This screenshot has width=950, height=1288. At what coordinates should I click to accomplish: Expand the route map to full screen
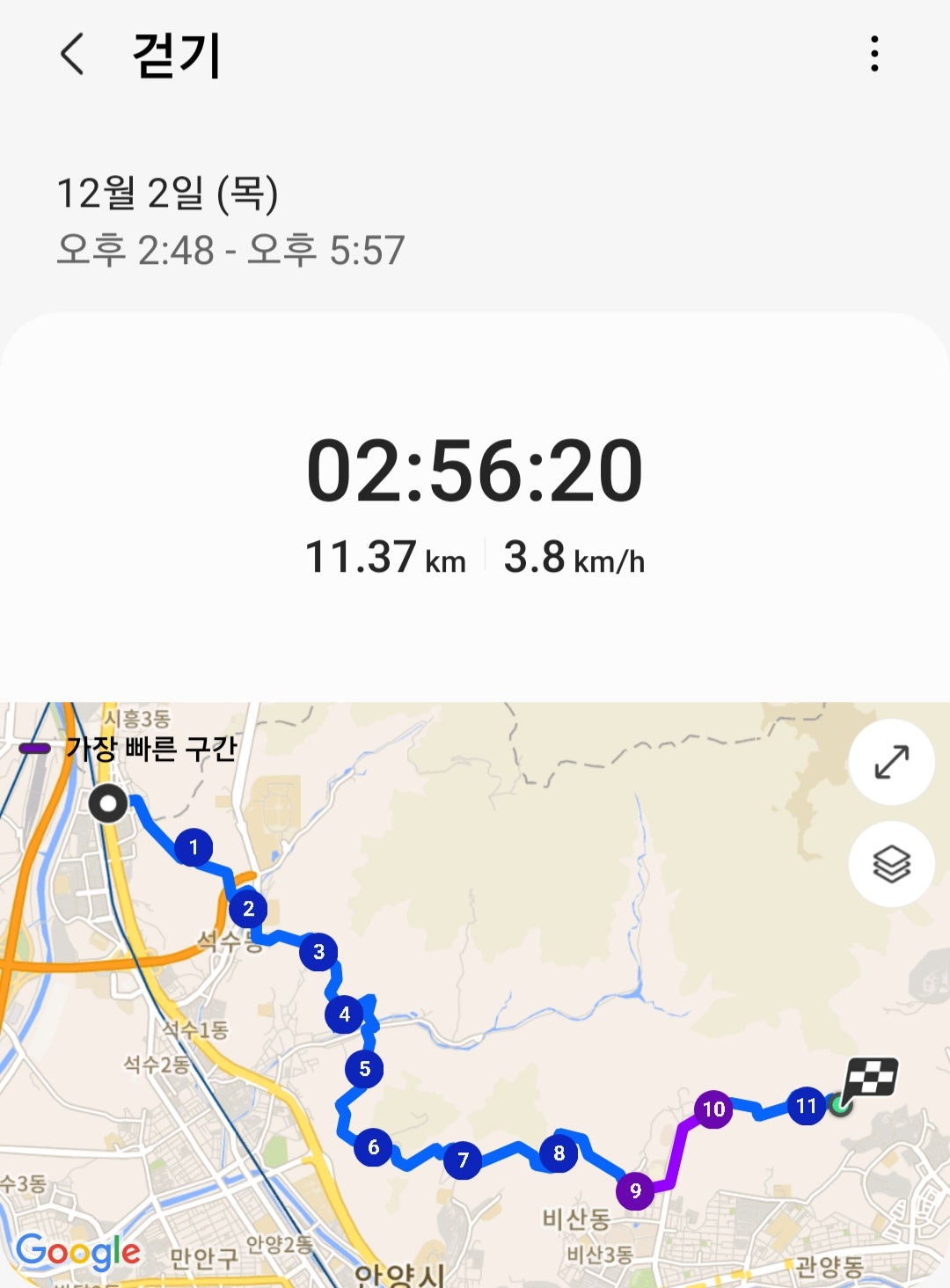click(x=891, y=762)
